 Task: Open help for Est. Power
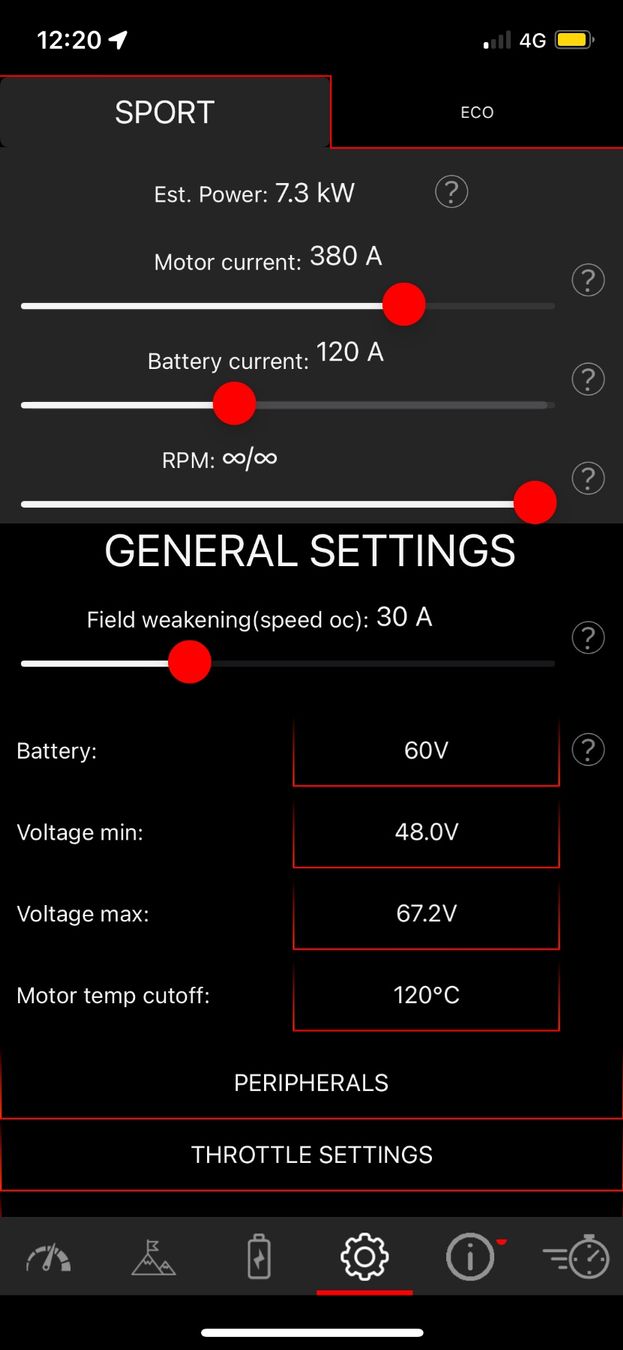[452, 191]
